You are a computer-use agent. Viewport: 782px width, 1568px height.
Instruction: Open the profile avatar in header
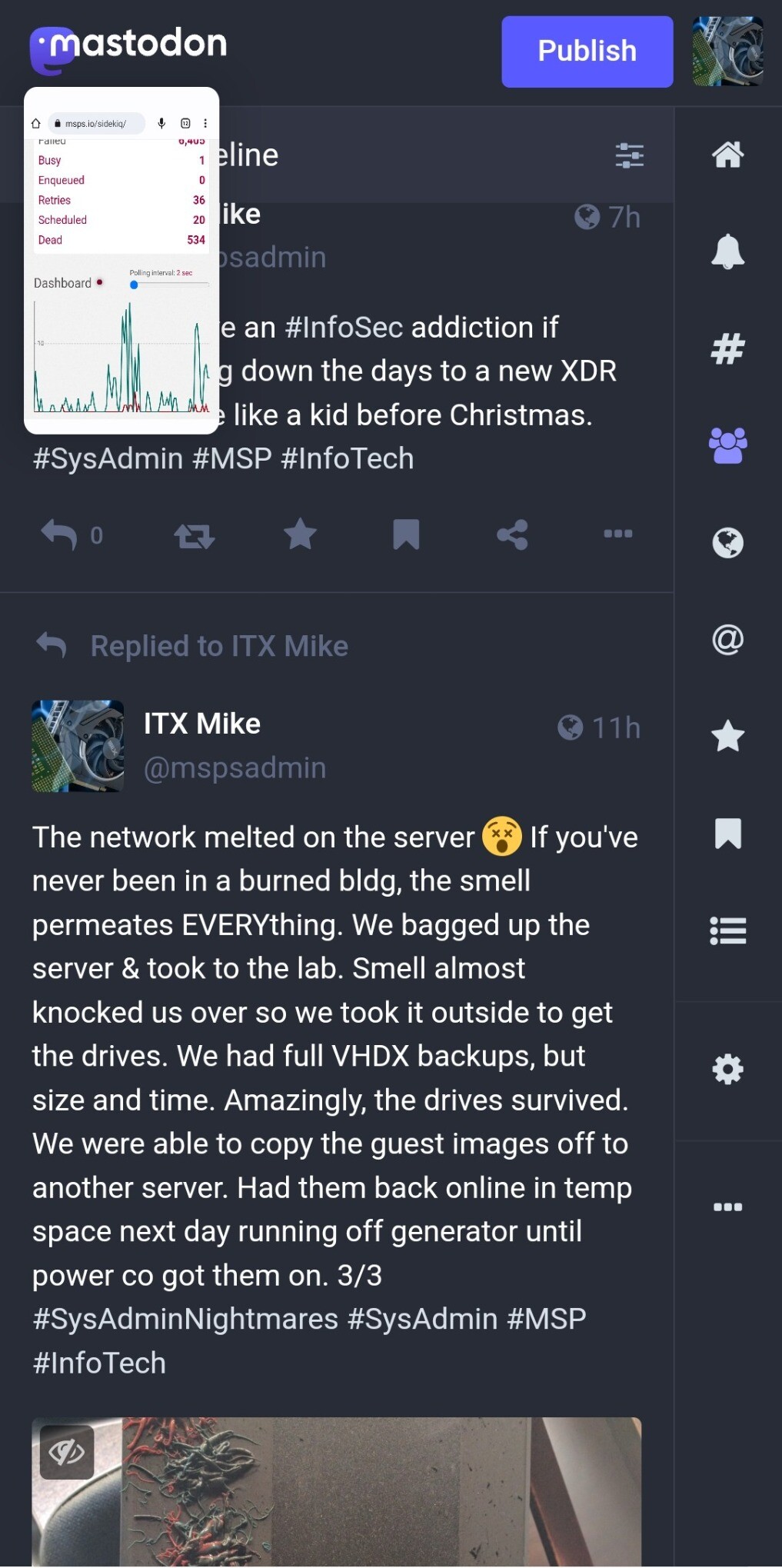coord(727,52)
